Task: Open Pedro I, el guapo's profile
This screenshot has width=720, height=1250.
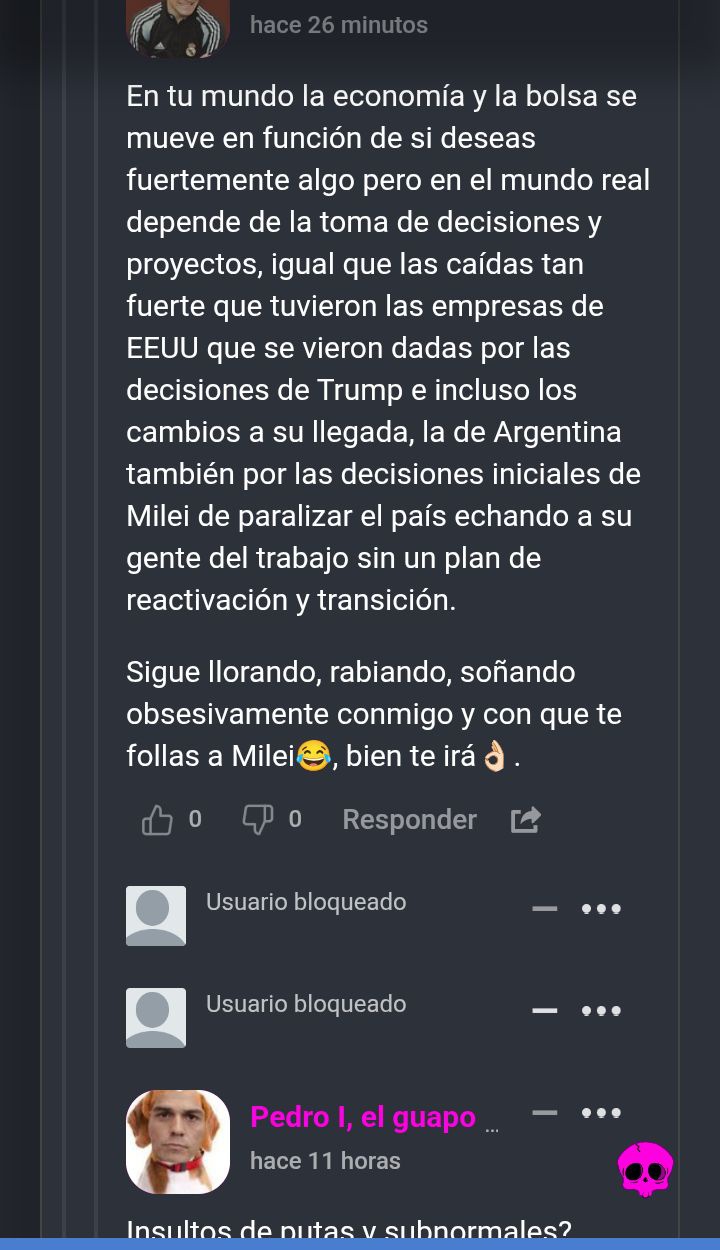Action: pos(363,1117)
